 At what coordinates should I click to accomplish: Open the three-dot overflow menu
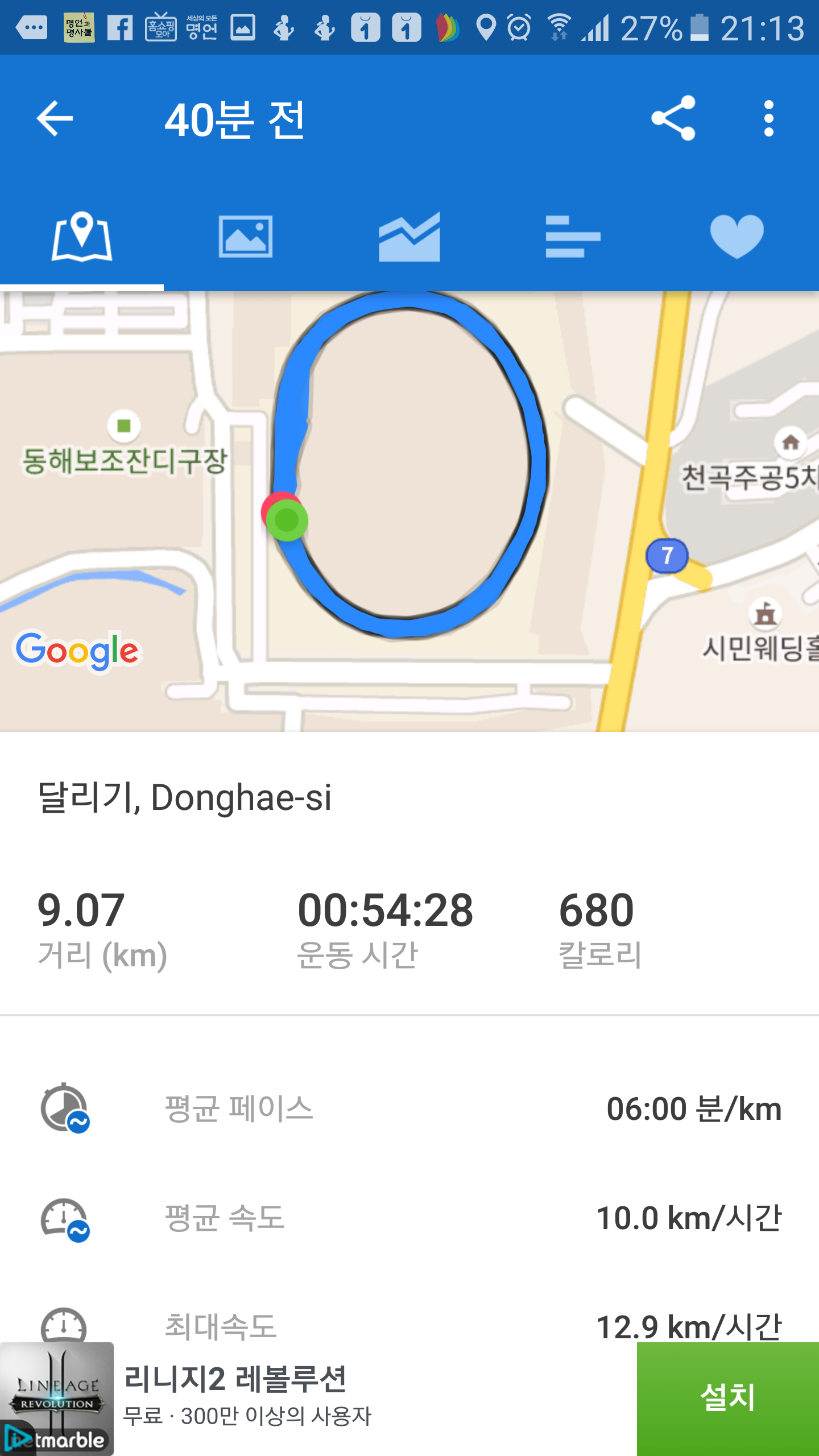(x=769, y=118)
